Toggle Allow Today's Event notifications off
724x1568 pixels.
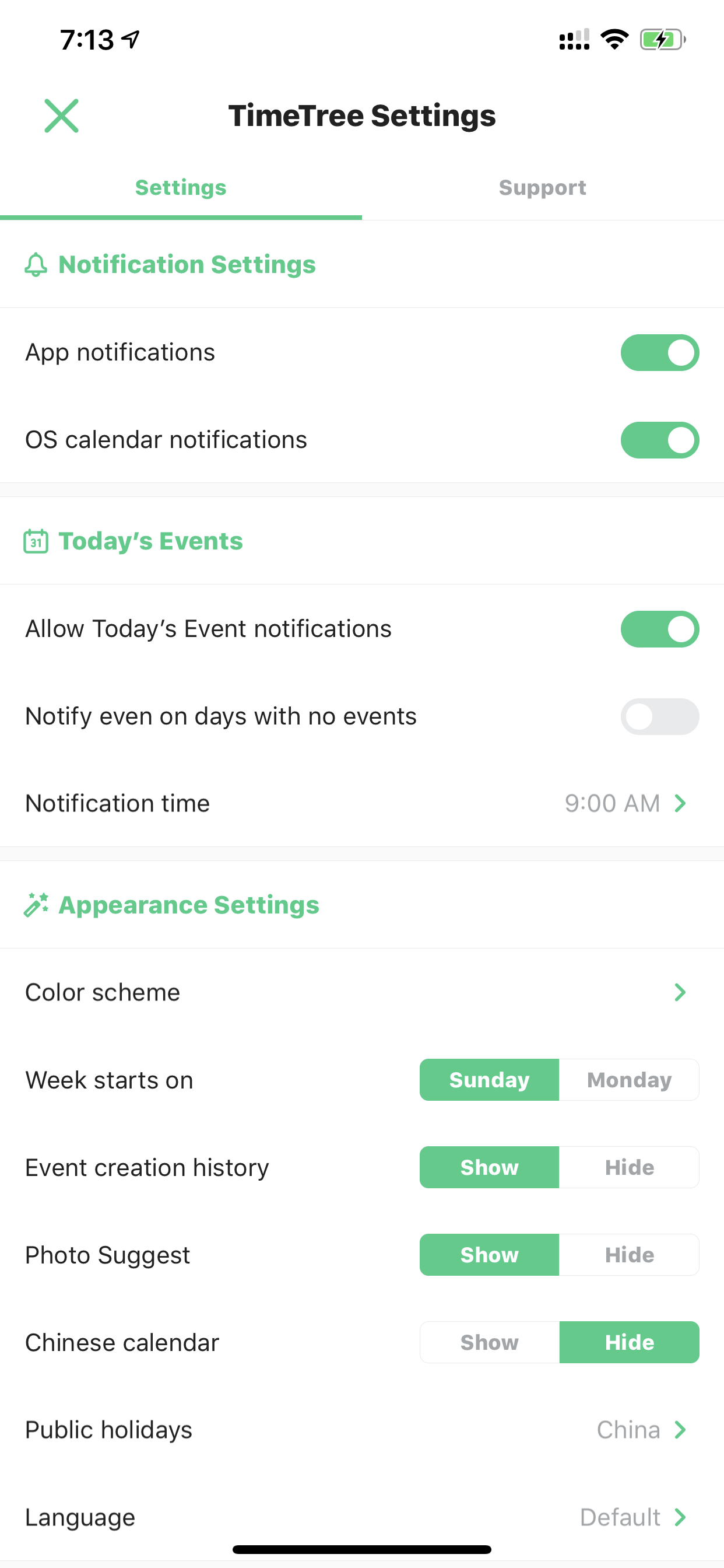coord(659,629)
